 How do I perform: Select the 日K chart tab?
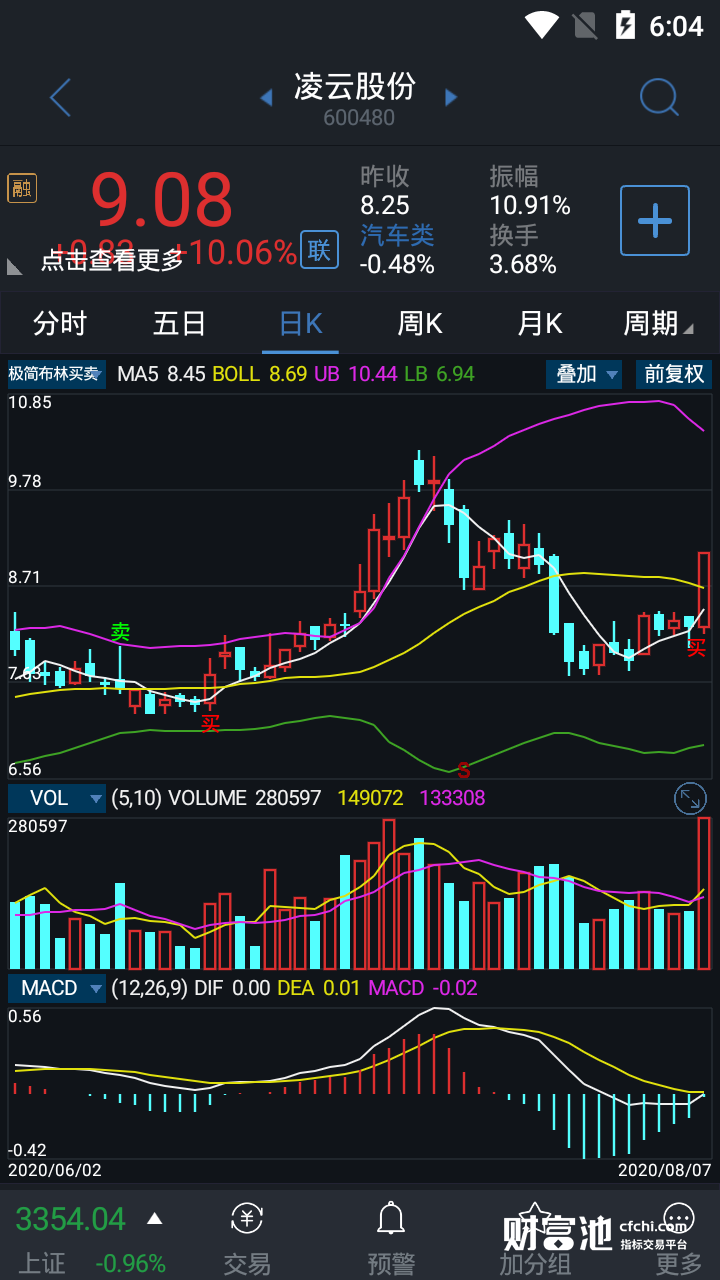(300, 324)
